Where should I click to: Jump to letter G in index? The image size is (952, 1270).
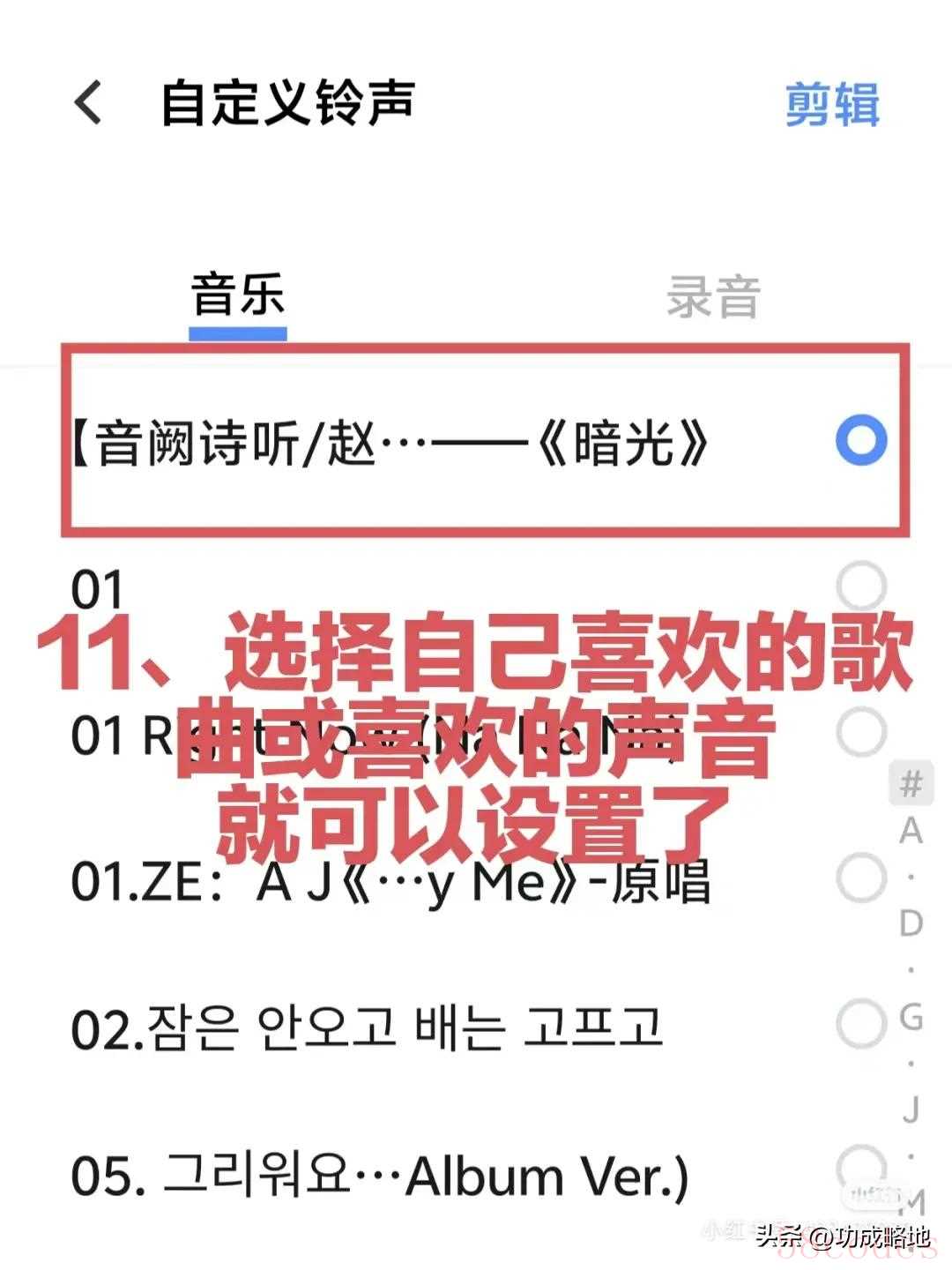click(x=911, y=1018)
